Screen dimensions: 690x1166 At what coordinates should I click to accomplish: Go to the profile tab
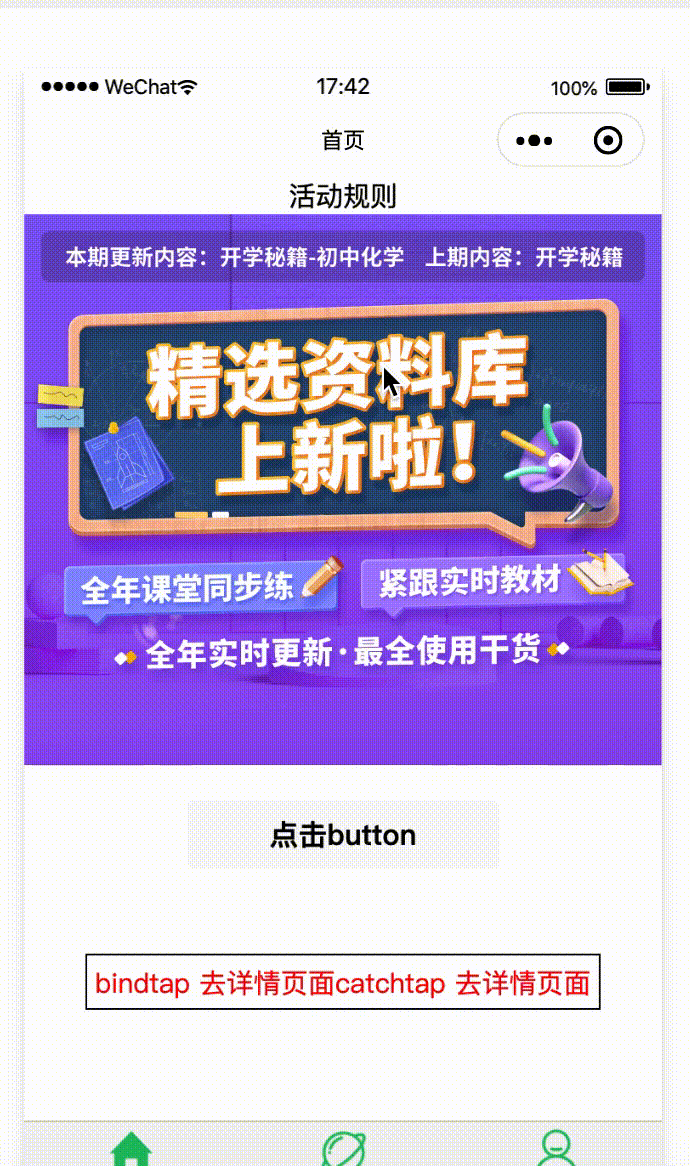tap(556, 1148)
